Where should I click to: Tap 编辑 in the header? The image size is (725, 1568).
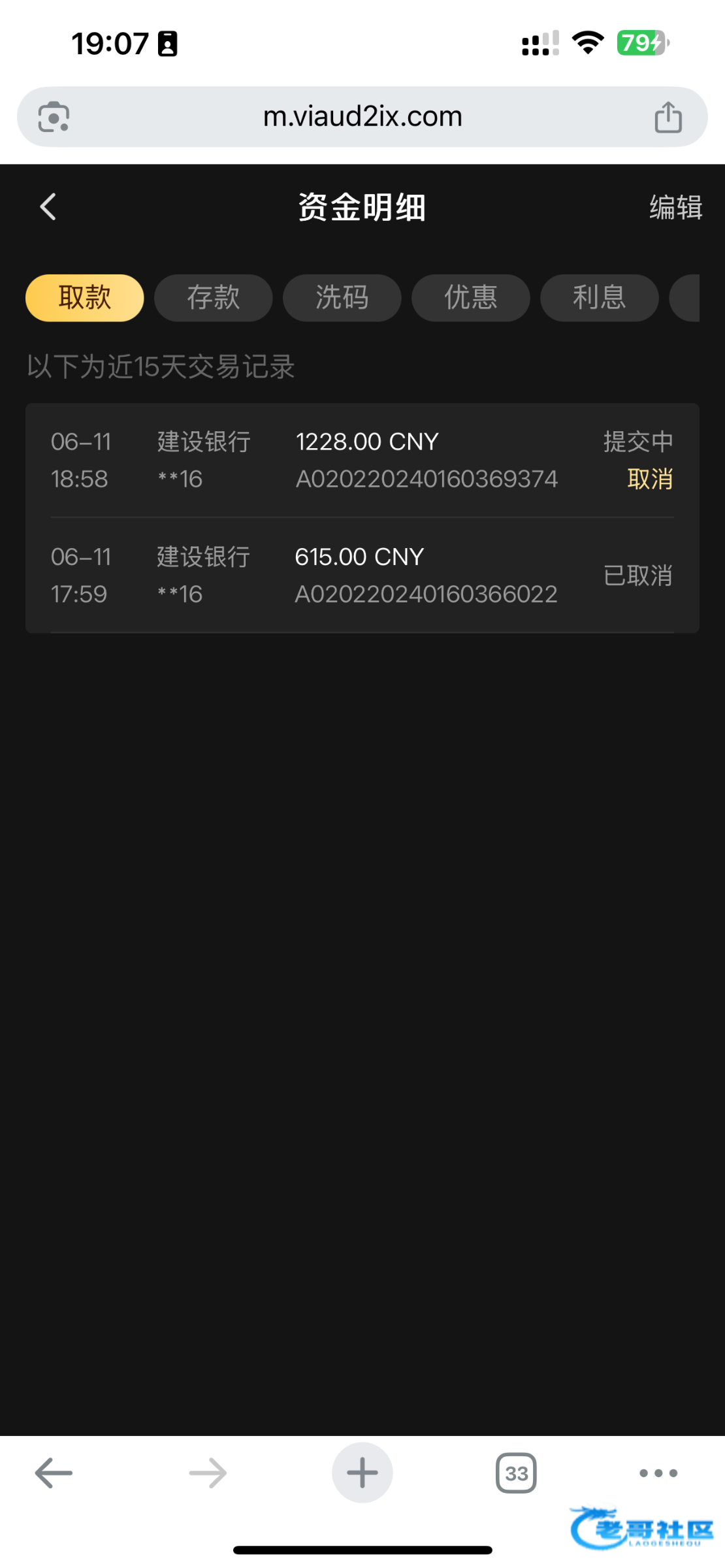[675, 208]
